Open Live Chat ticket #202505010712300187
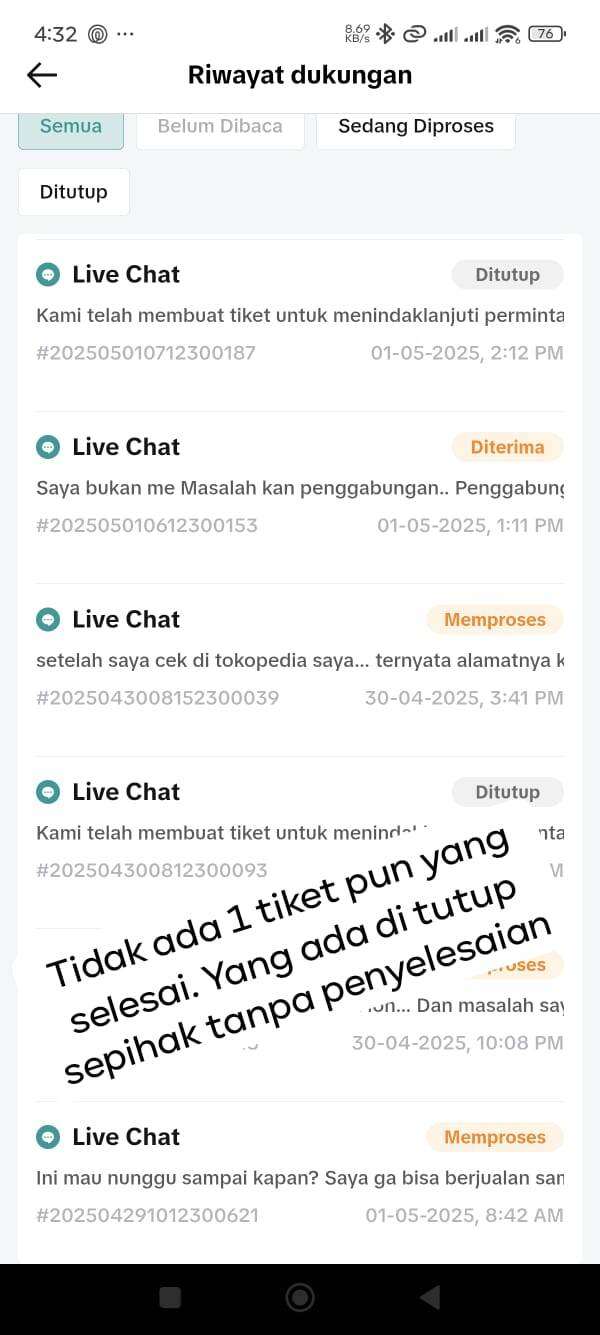This screenshot has height=1335, width=600. 300,313
